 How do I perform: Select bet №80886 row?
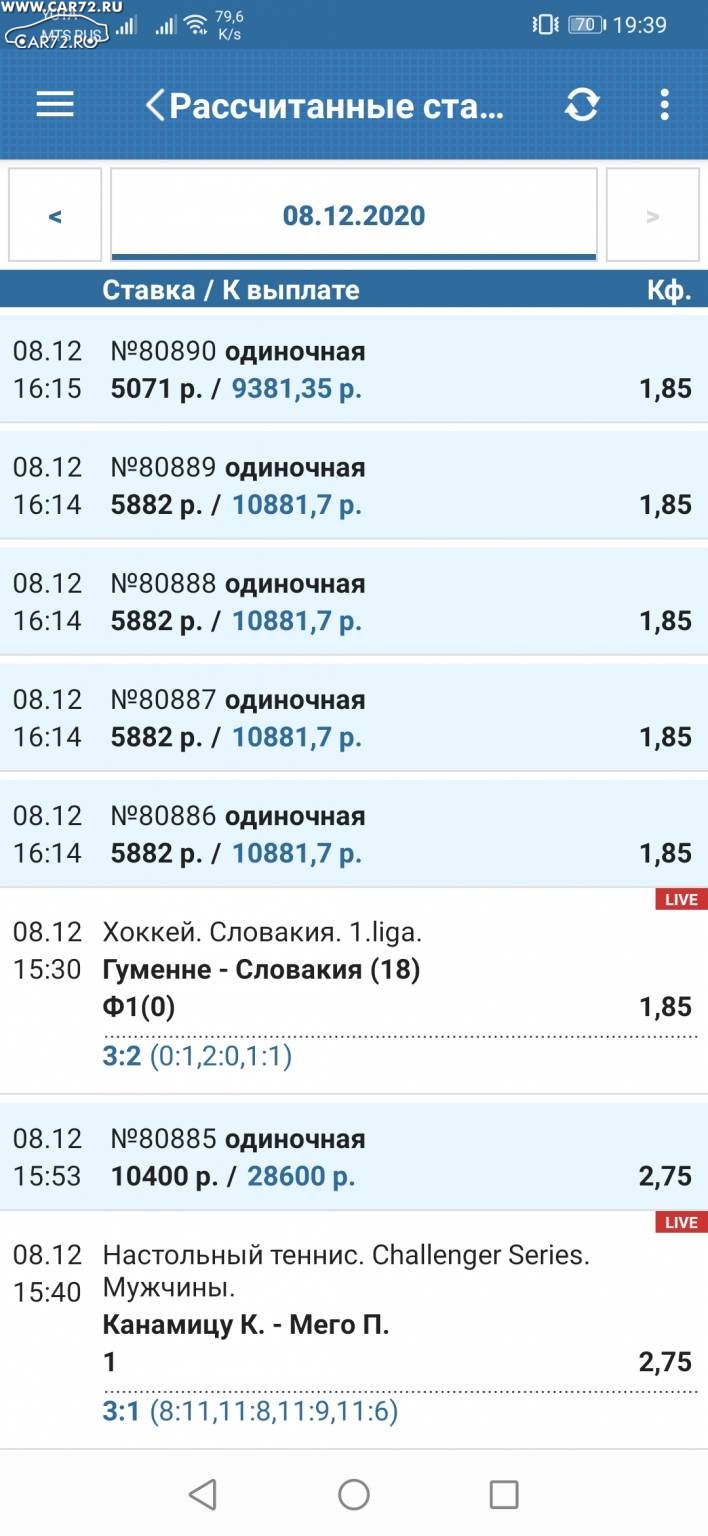tap(354, 834)
